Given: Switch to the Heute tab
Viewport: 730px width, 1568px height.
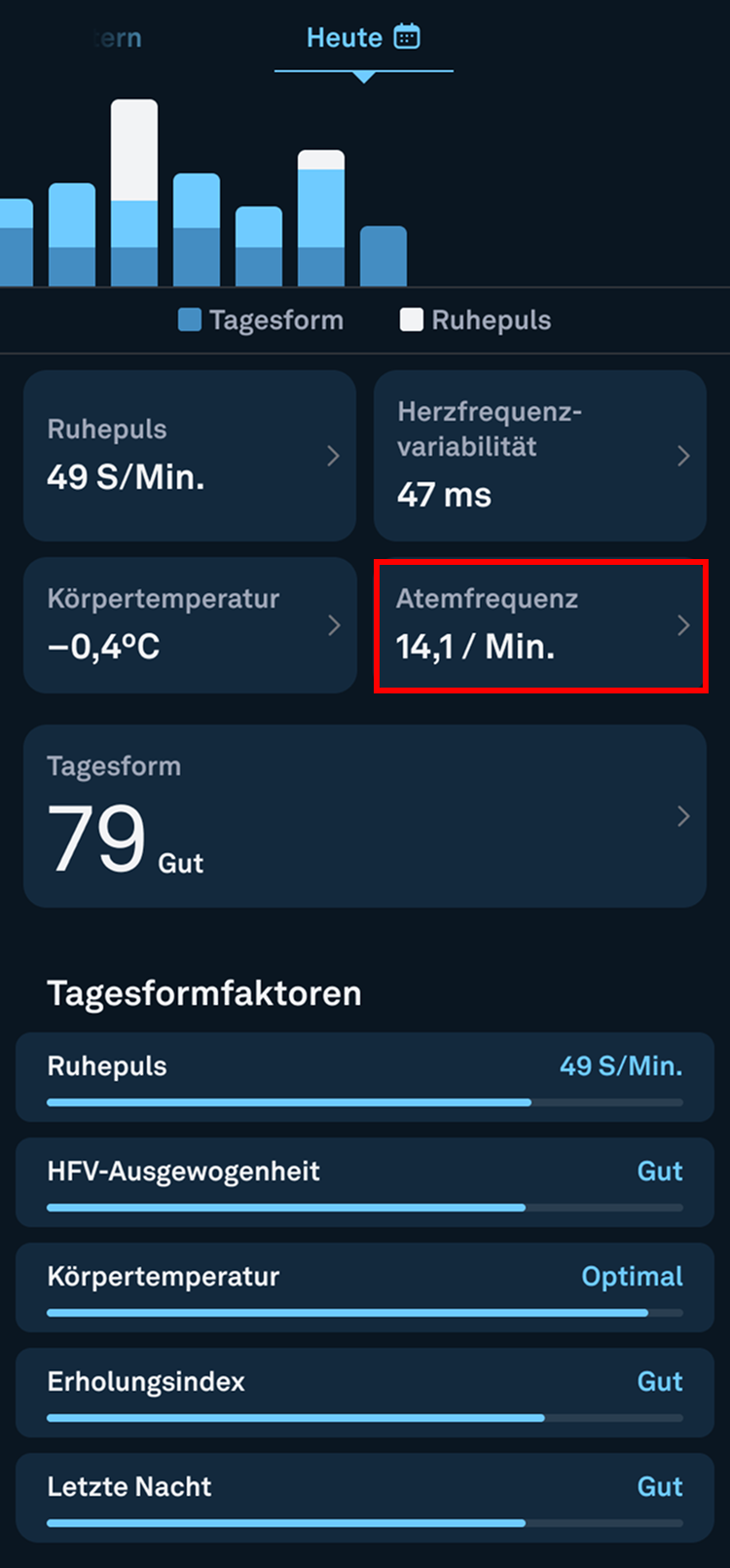Looking at the screenshot, I should coord(362,39).
